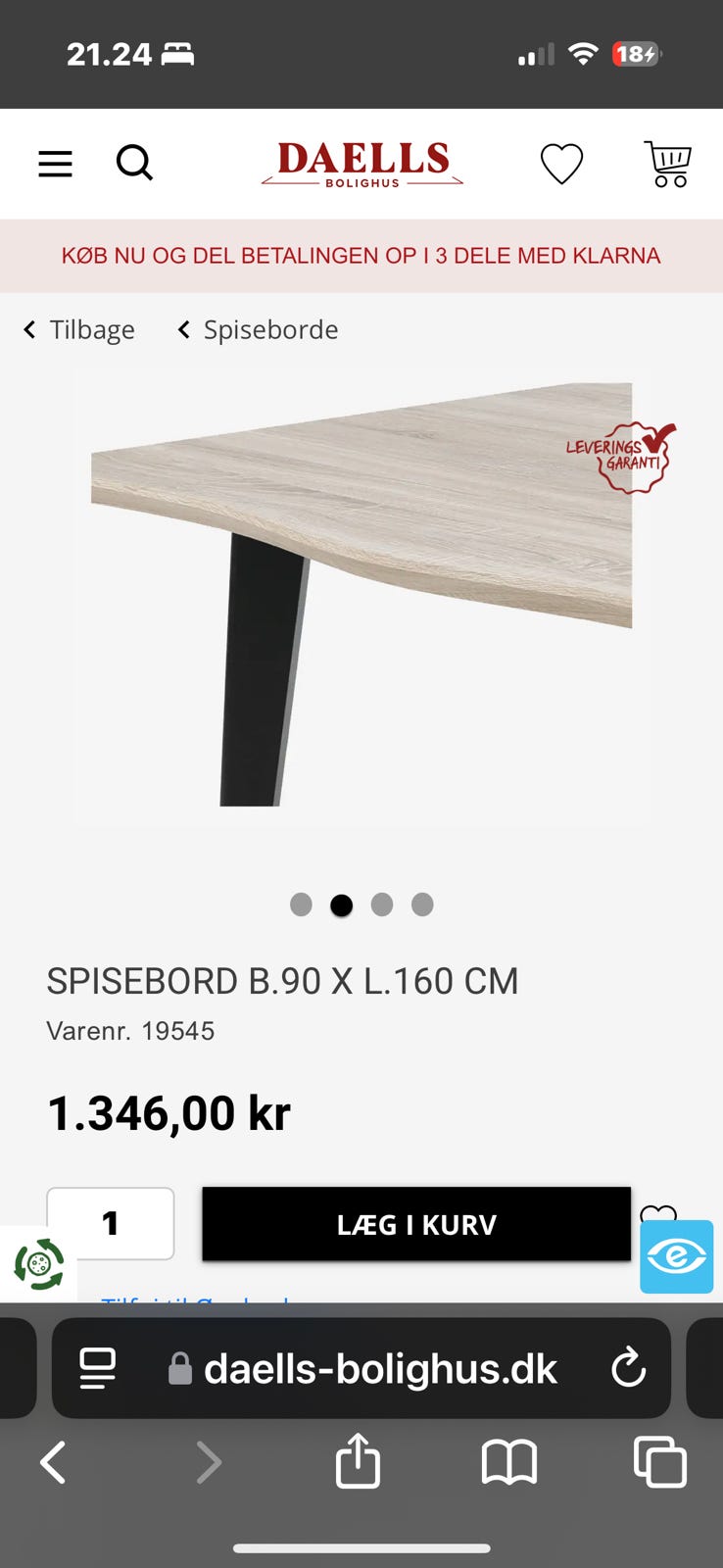The height and width of the screenshot is (1568, 723).
Task: Tap the Klarna payment banner
Action: tap(361, 256)
